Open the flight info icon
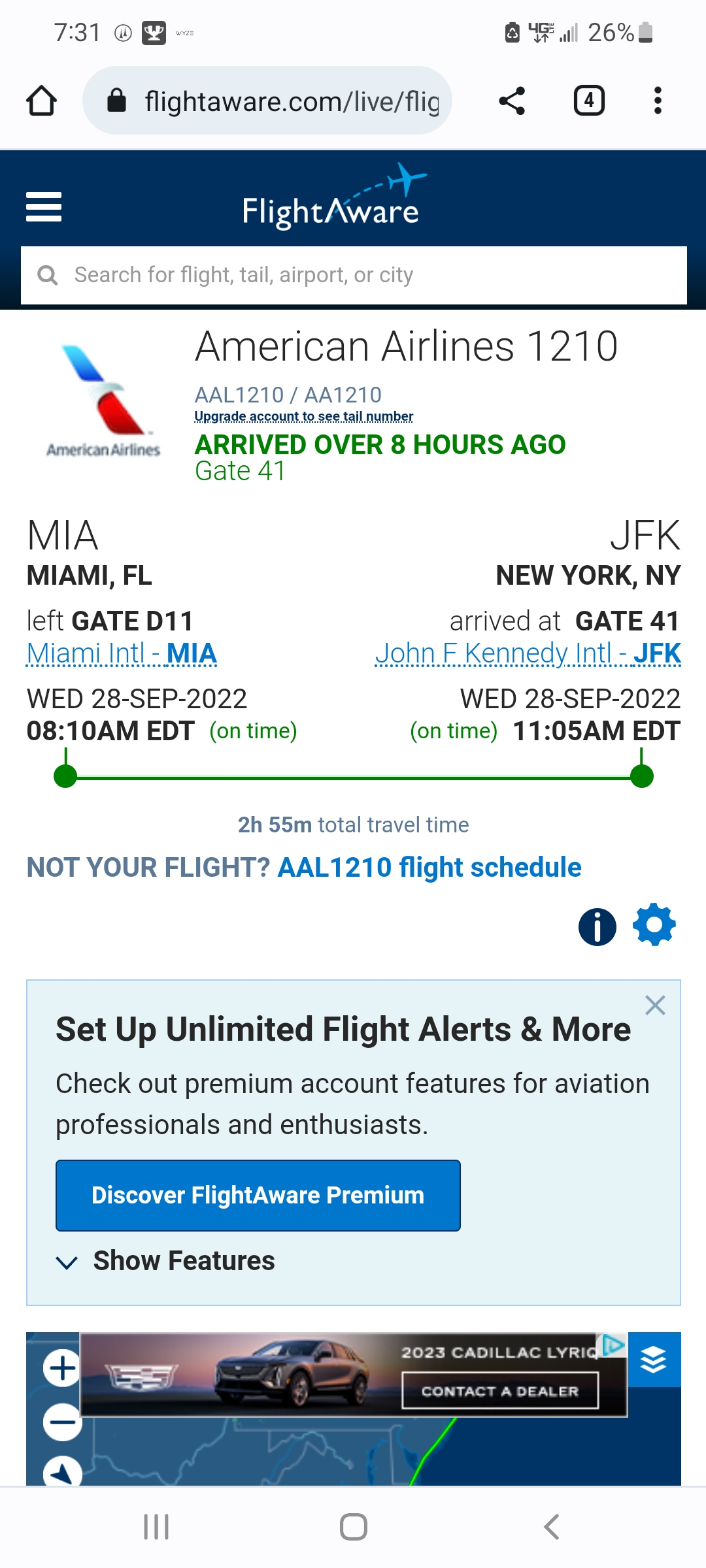Screen dimensions: 706x1568 tap(597, 926)
